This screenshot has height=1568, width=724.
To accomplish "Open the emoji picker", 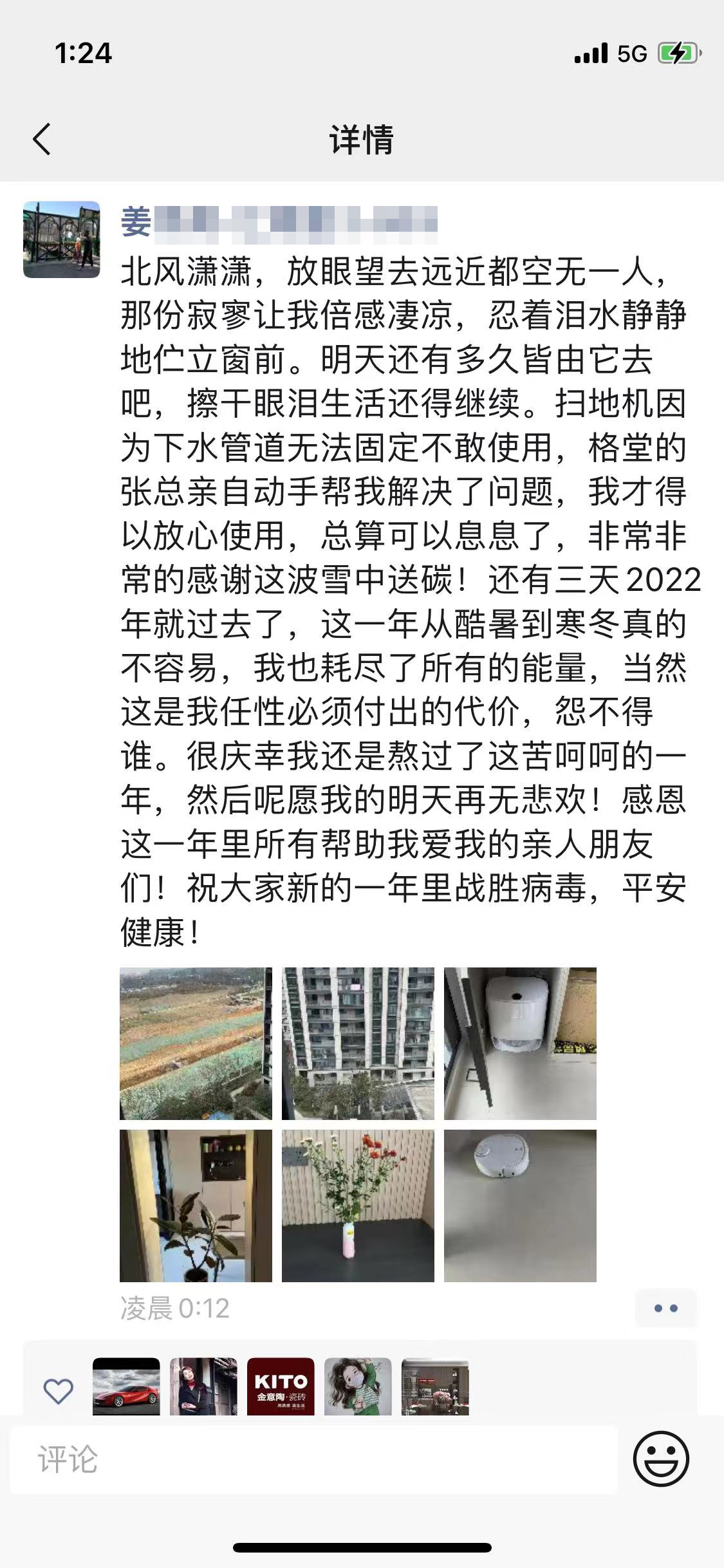I will [x=661, y=1459].
